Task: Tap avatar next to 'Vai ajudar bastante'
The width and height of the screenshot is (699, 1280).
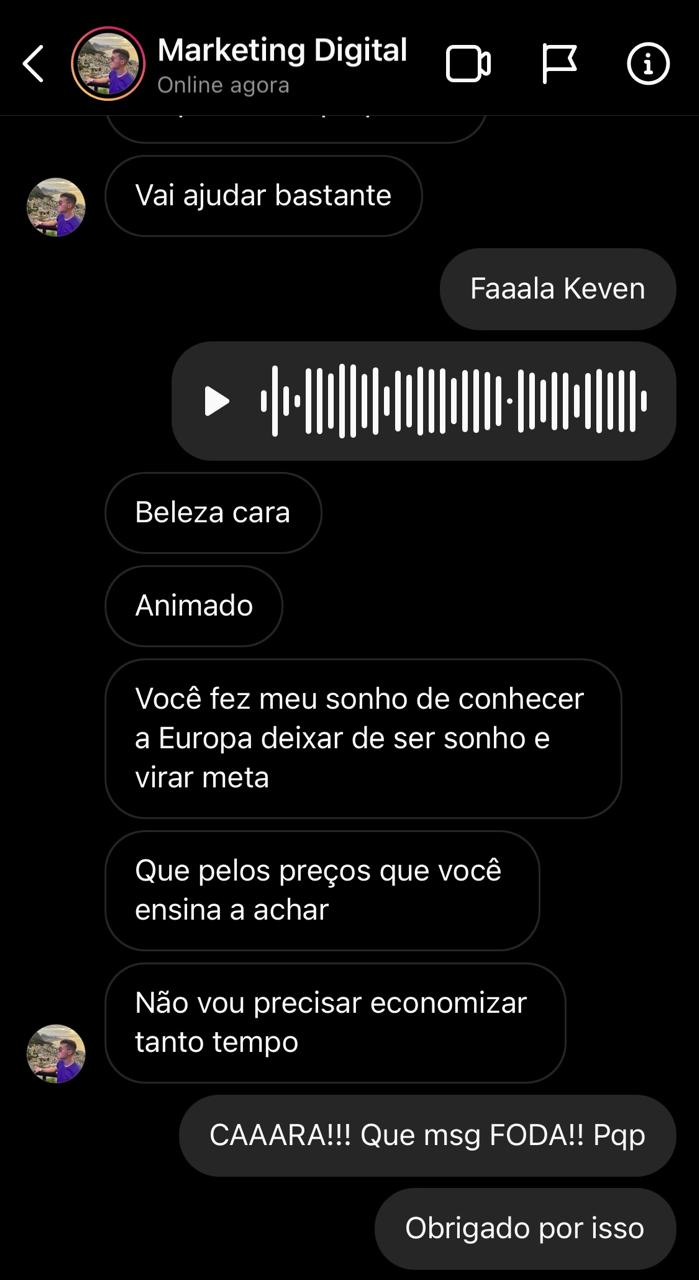Action: (x=56, y=207)
